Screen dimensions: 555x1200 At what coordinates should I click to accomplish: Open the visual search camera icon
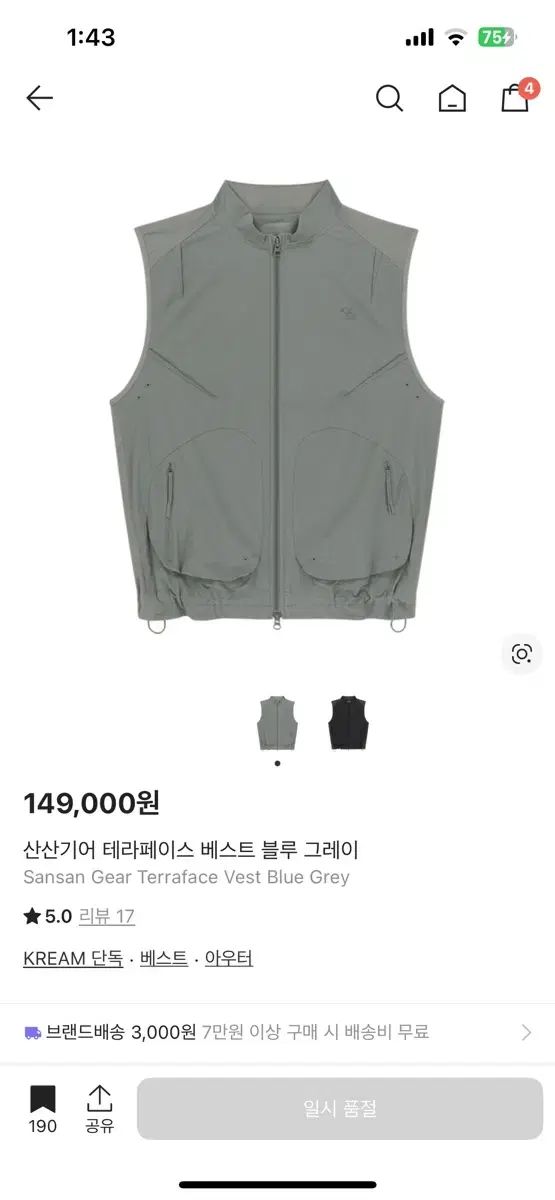[x=521, y=654]
